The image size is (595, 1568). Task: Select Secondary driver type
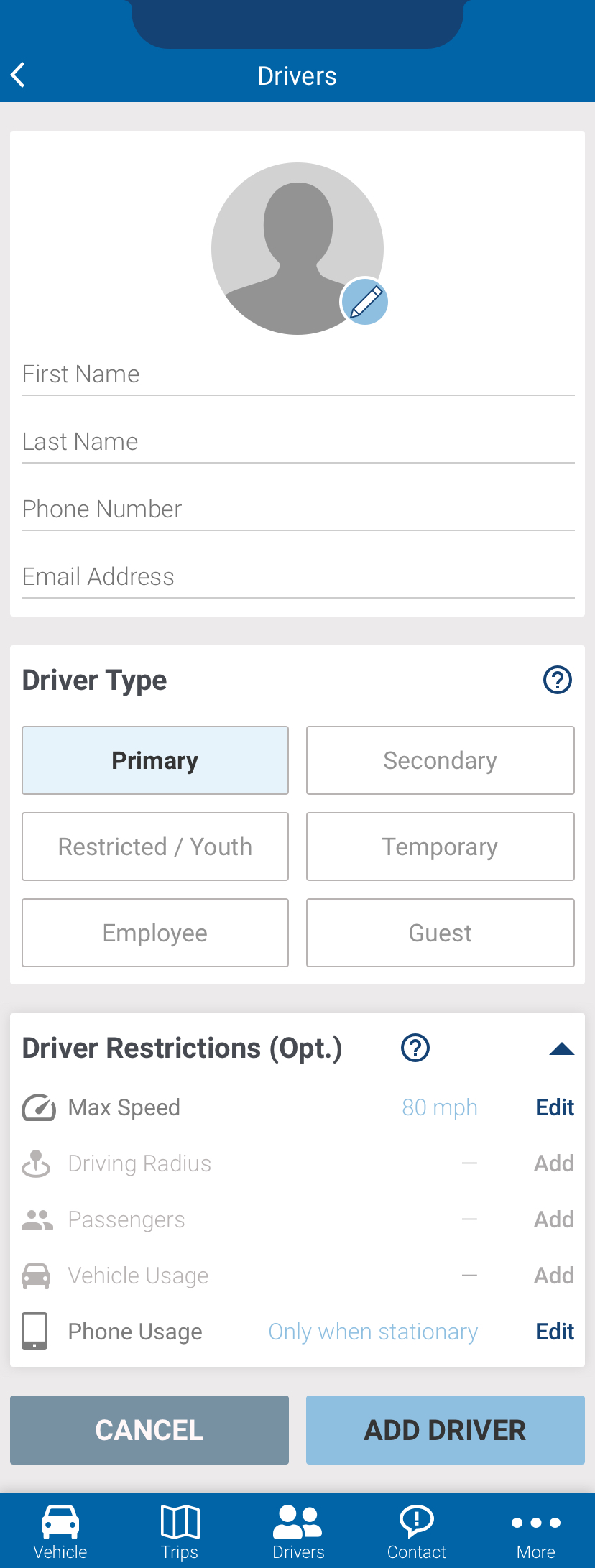440,760
